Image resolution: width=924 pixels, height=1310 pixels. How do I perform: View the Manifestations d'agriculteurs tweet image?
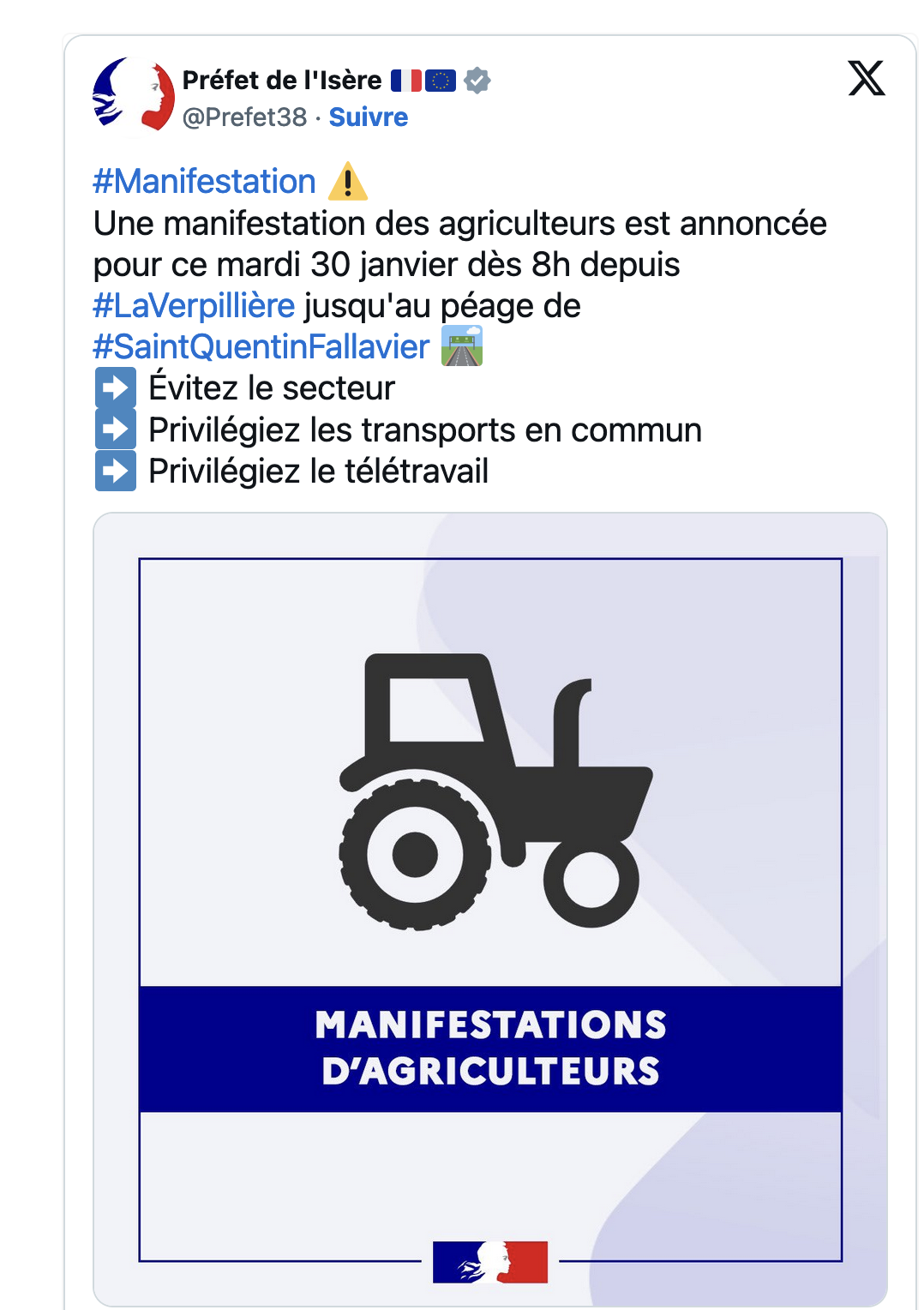(489, 909)
